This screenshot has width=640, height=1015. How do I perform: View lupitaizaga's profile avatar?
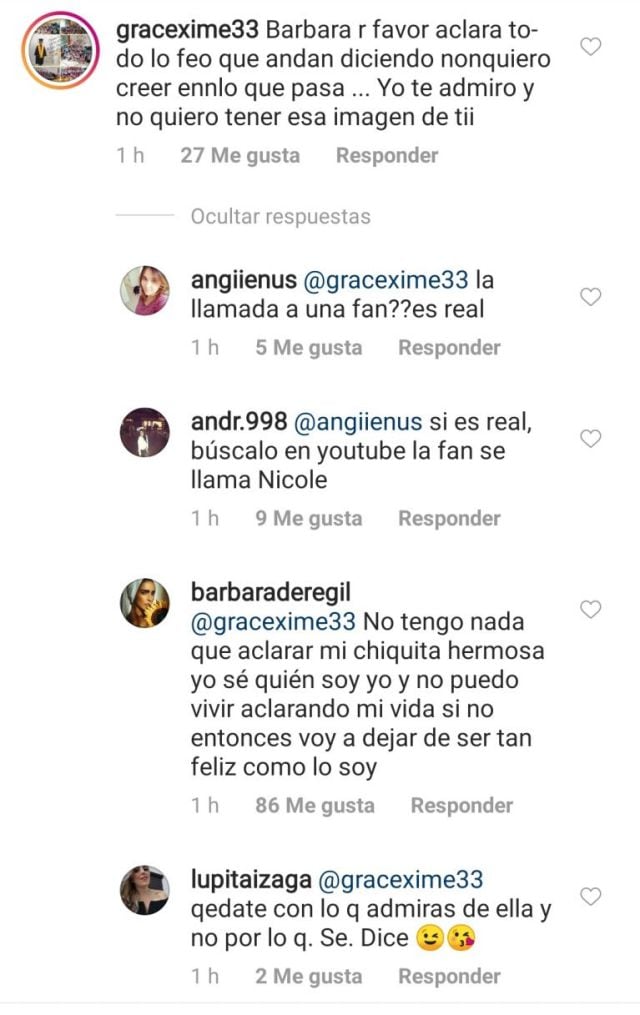(145, 890)
